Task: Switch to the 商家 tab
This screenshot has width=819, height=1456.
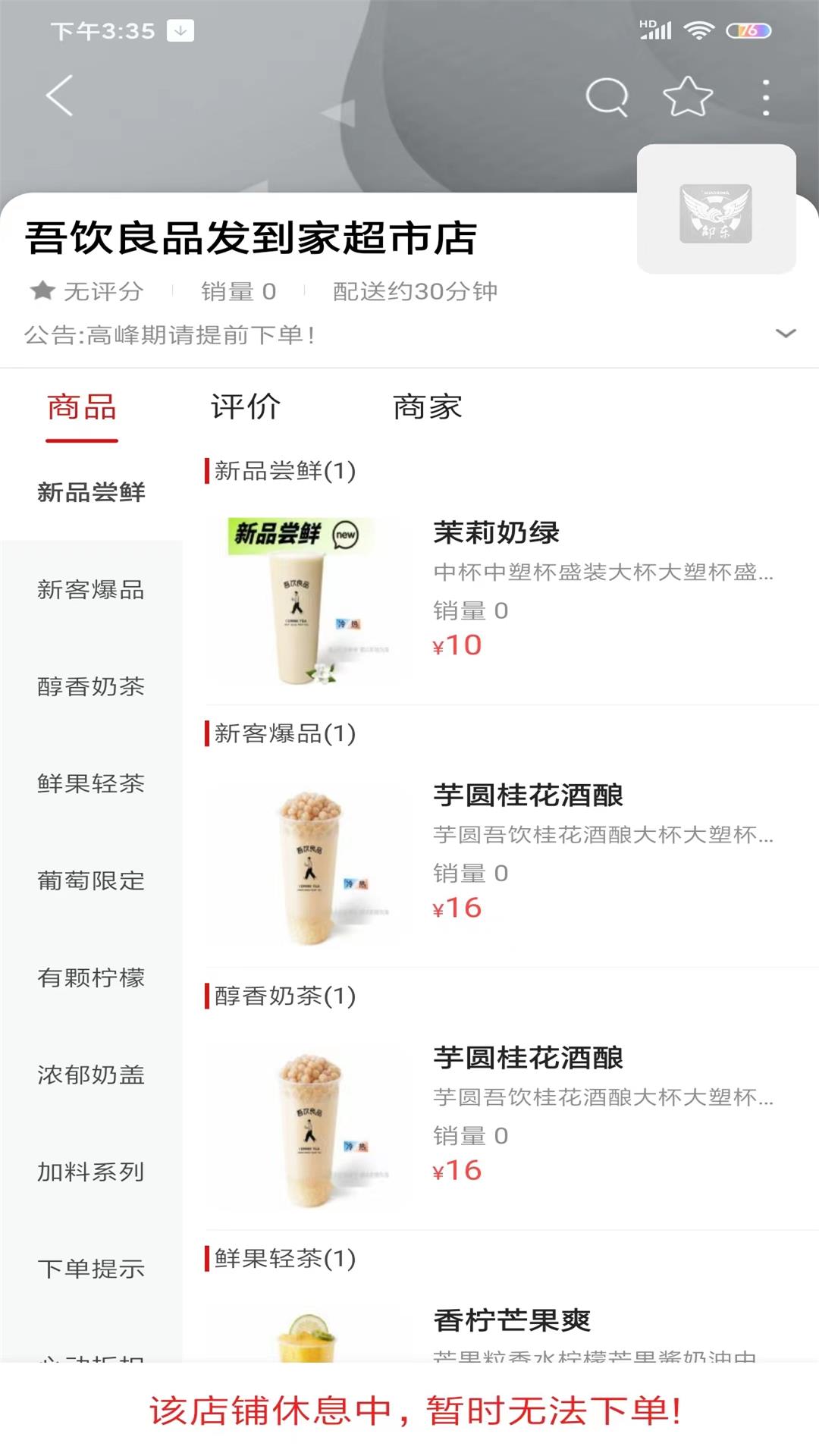Action: [x=429, y=407]
